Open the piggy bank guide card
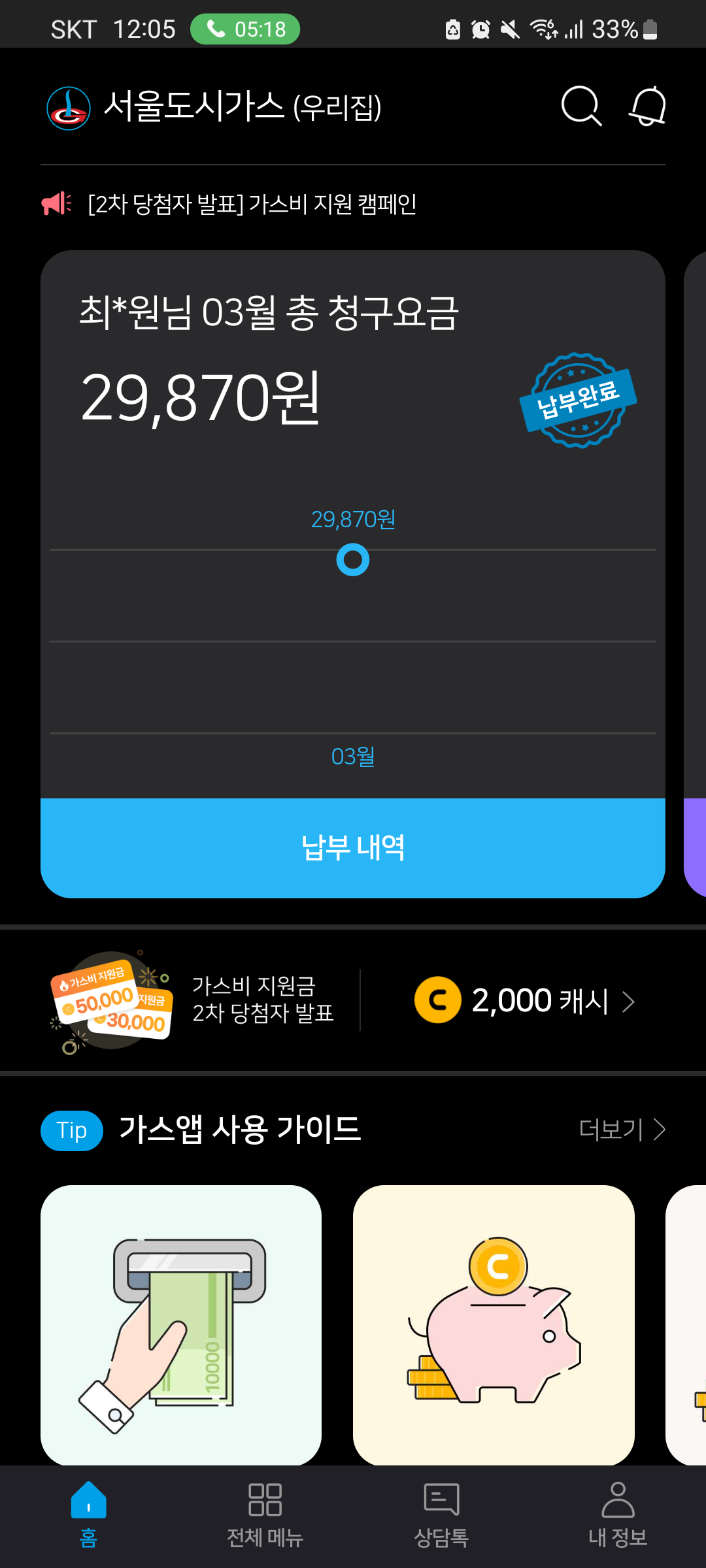The image size is (706, 1568). tap(494, 1324)
